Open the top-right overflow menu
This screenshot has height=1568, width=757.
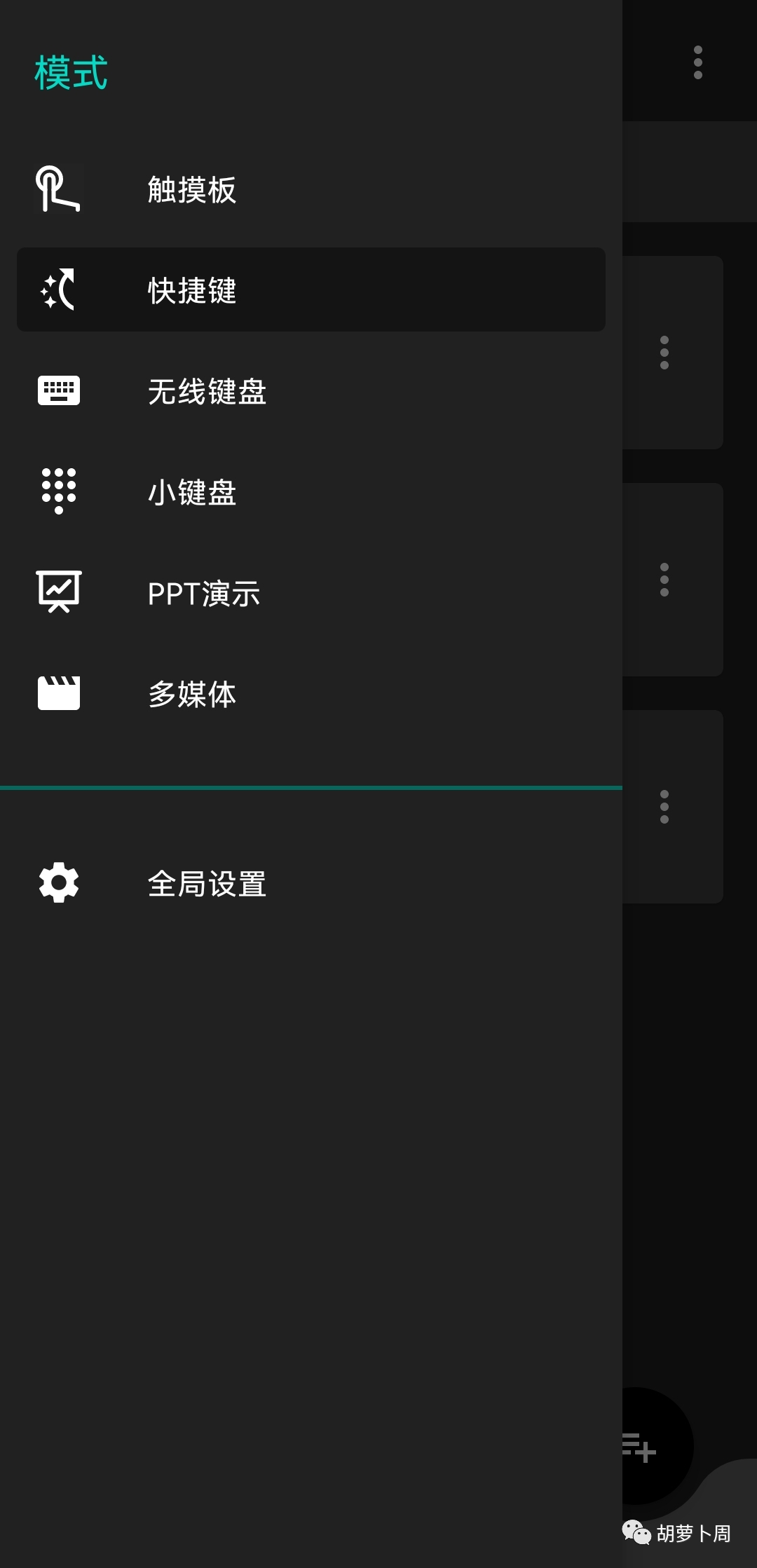697,62
